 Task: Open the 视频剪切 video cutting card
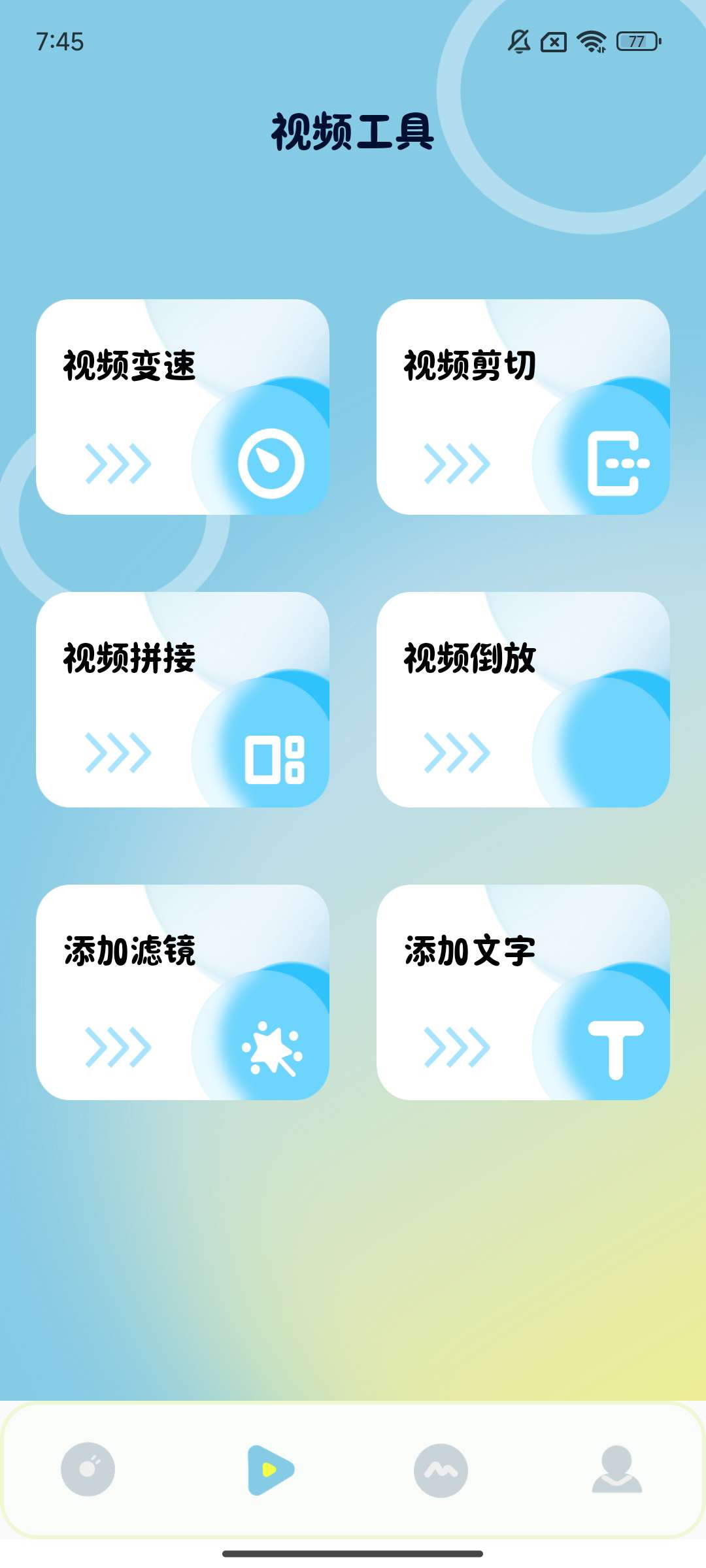[x=523, y=407]
